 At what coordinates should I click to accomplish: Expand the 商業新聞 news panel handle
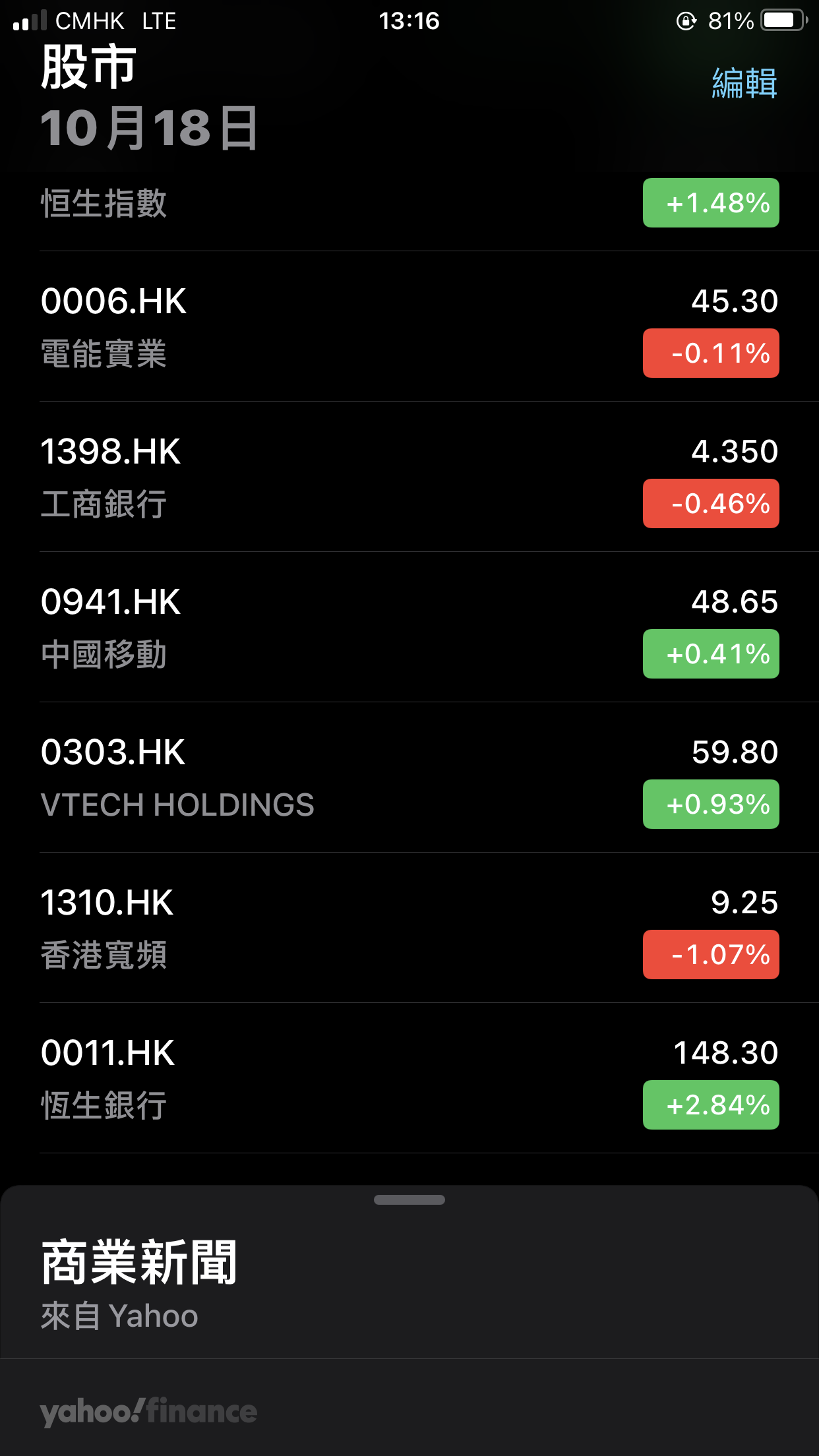(x=409, y=1200)
